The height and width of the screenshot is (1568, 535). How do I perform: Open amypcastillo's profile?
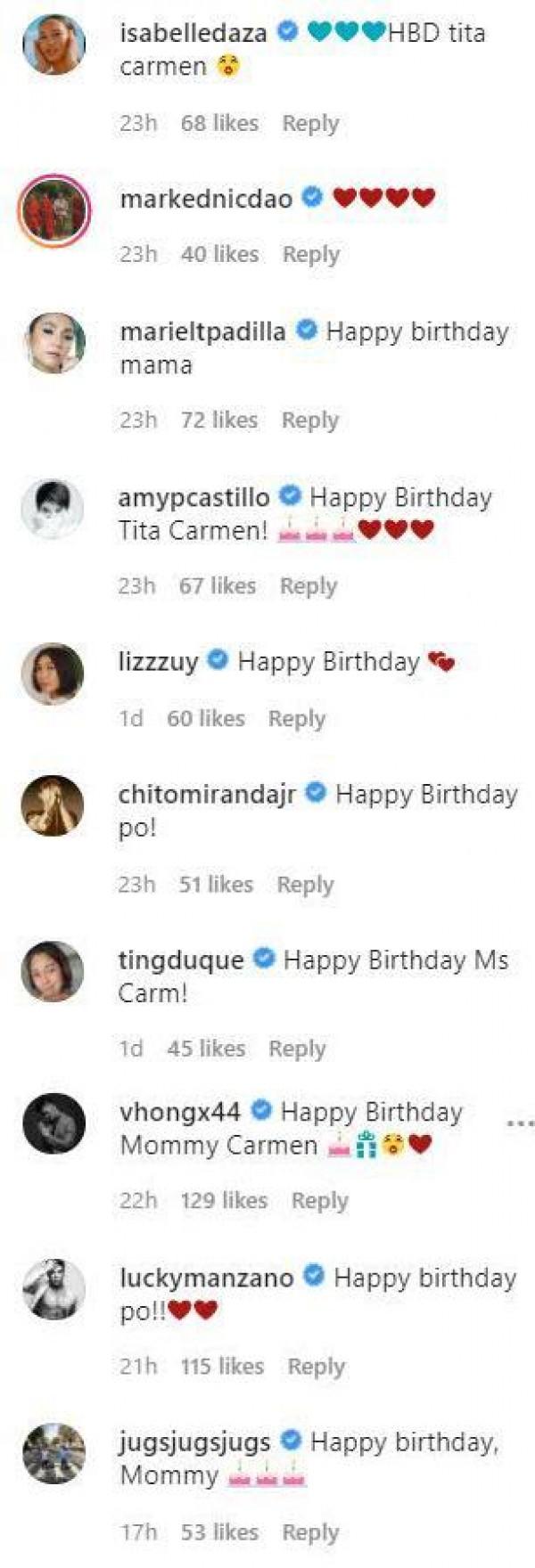coord(193,497)
